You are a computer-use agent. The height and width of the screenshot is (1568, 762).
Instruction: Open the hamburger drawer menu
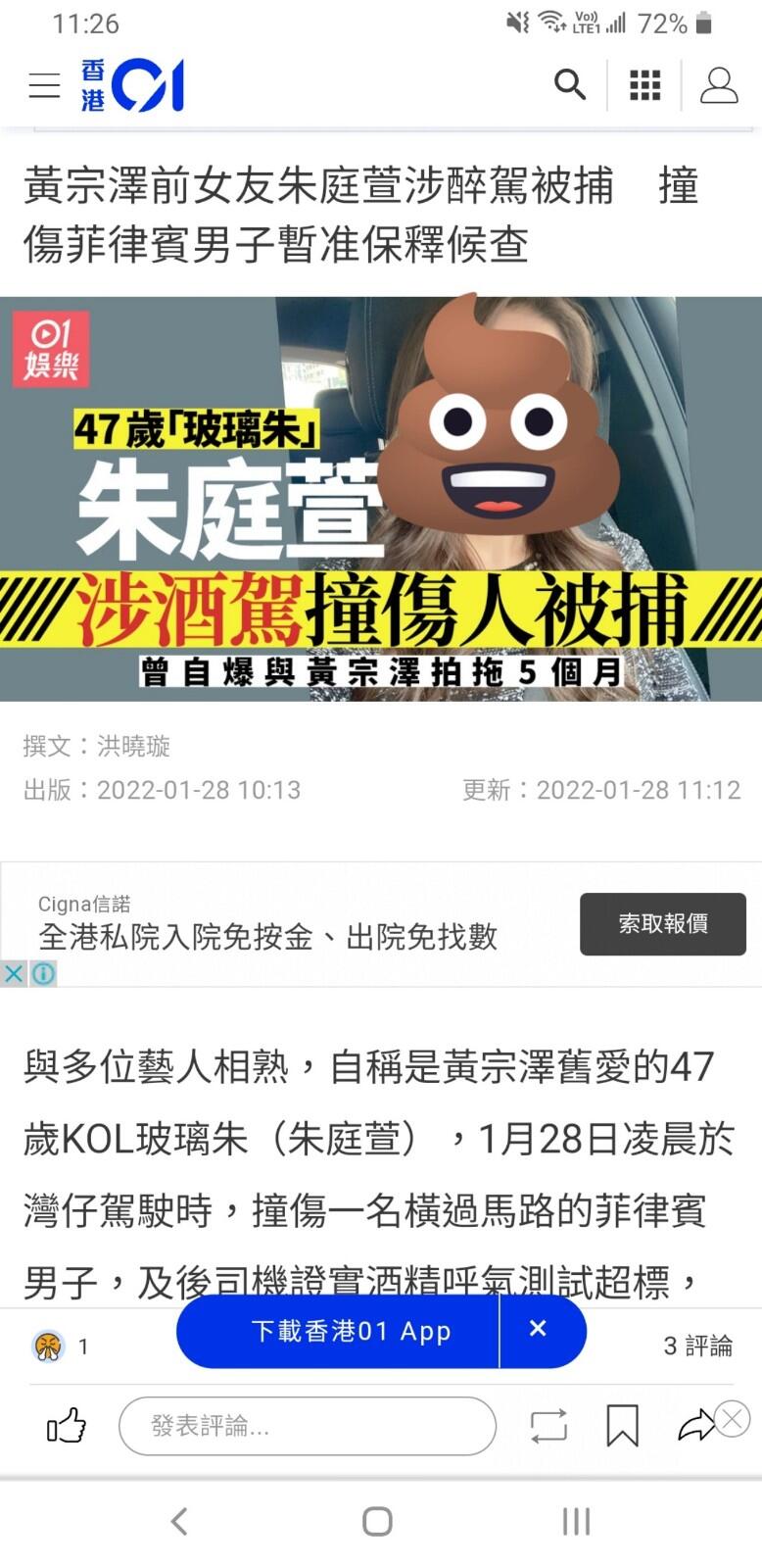(x=44, y=85)
